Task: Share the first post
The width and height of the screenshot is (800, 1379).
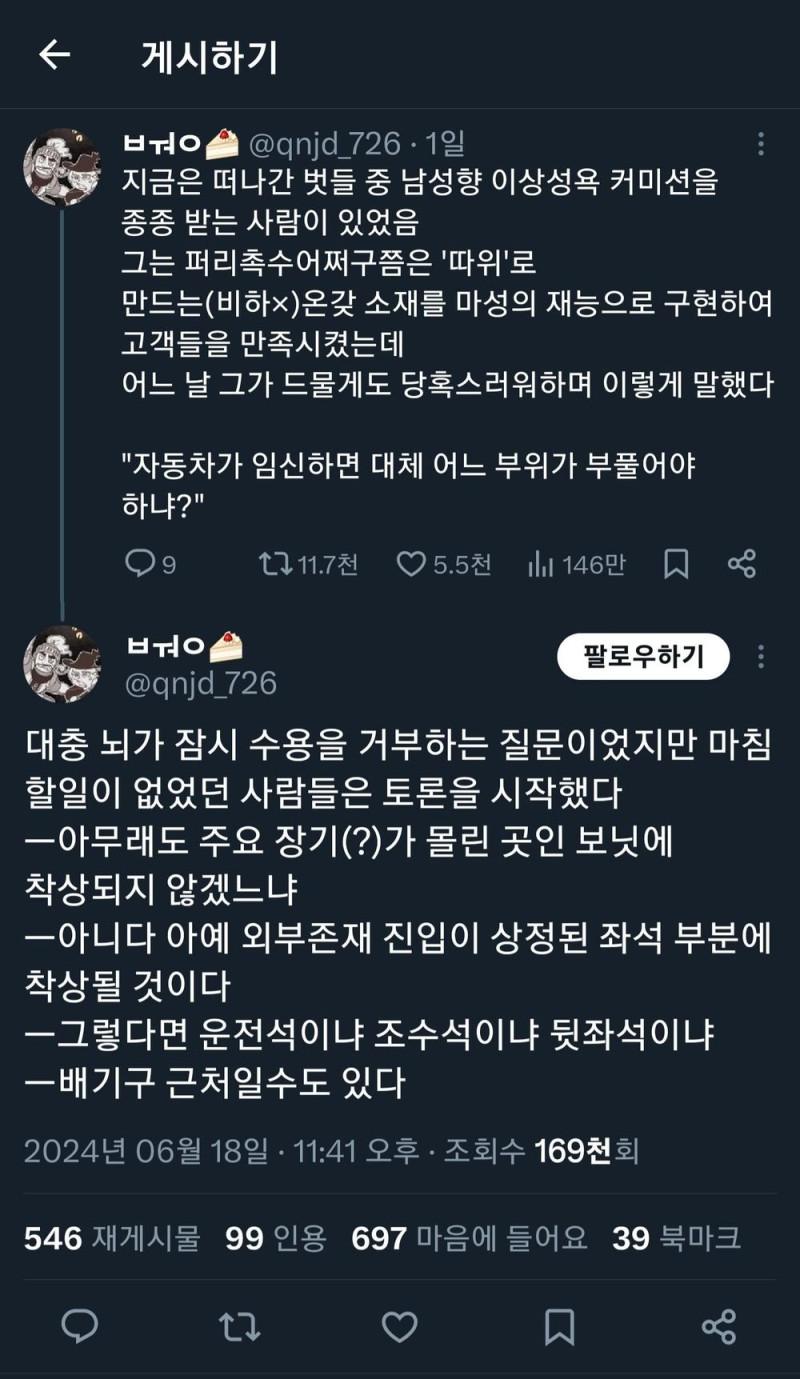Action: point(741,564)
